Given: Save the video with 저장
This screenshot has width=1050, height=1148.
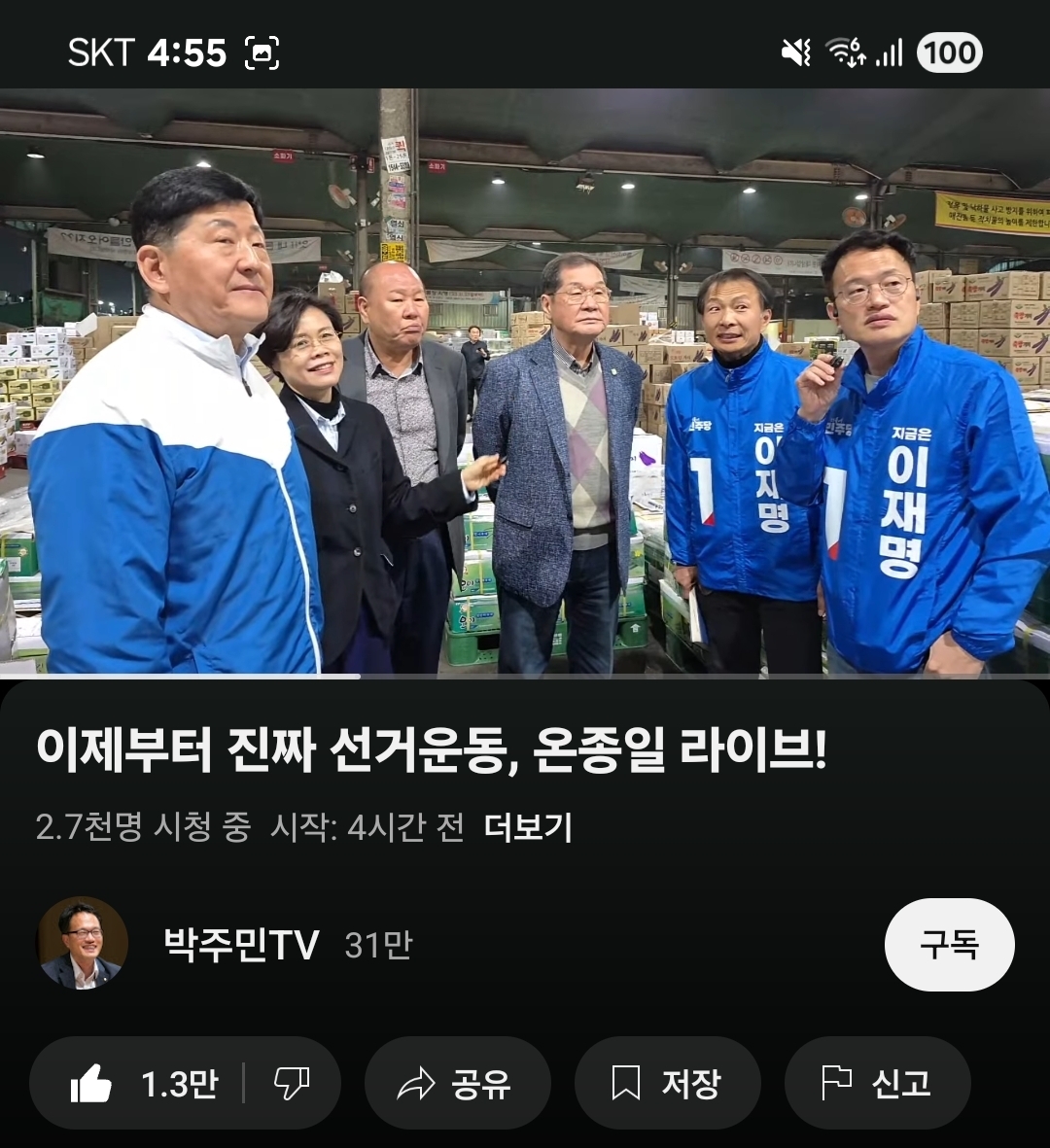Looking at the screenshot, I should tap(667, 1083).
